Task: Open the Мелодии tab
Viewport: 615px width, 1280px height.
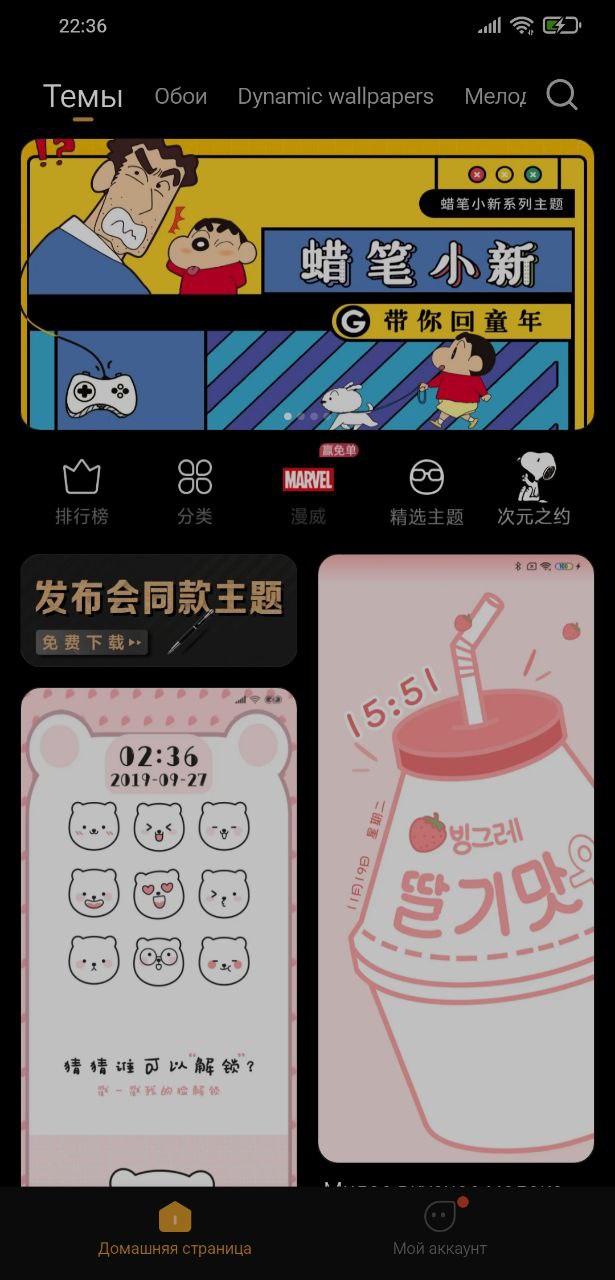Action: 494,97
